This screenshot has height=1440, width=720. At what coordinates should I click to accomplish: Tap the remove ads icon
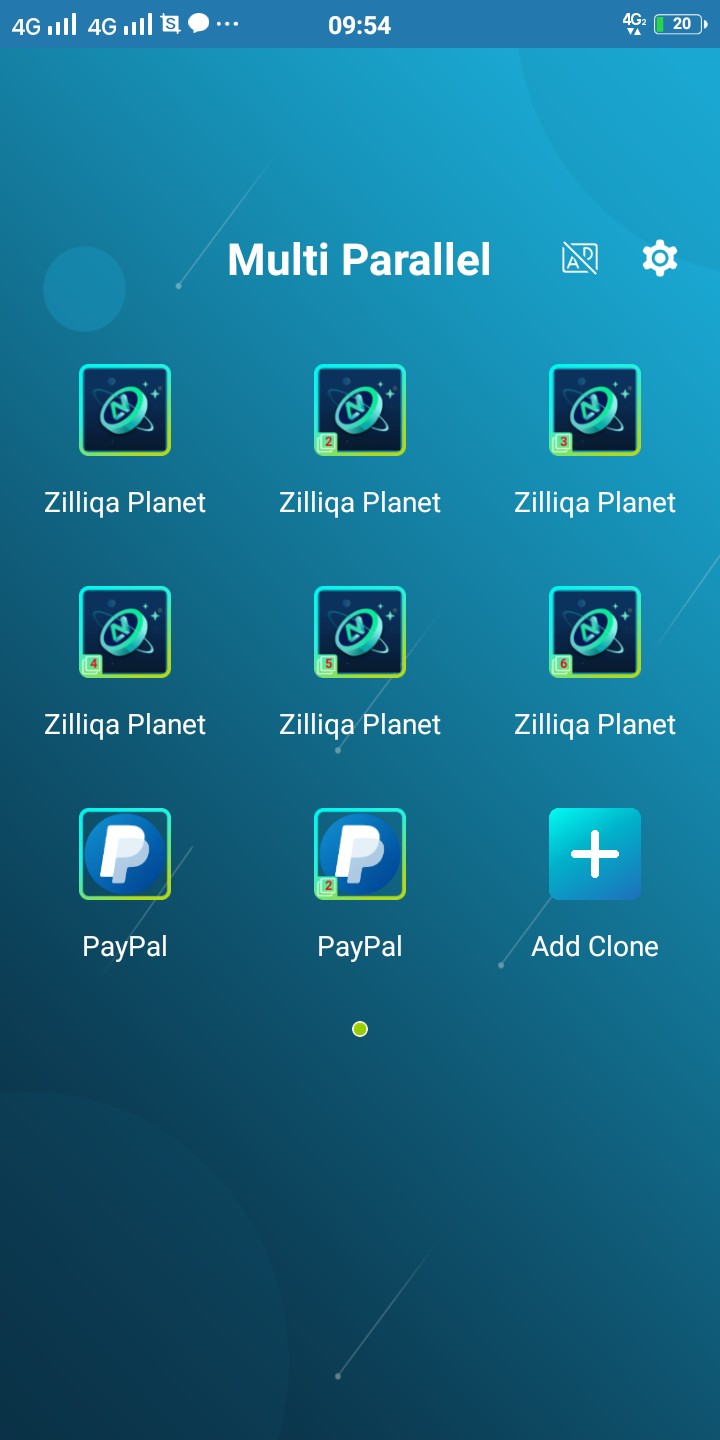[x=580, y=259]
